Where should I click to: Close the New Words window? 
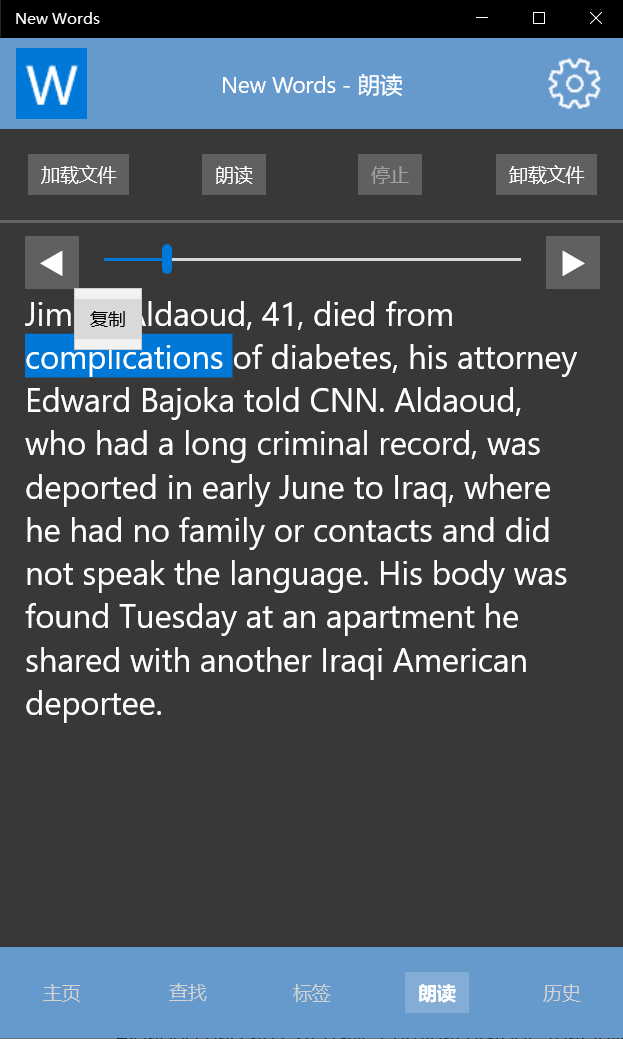[x=595, y=18]
